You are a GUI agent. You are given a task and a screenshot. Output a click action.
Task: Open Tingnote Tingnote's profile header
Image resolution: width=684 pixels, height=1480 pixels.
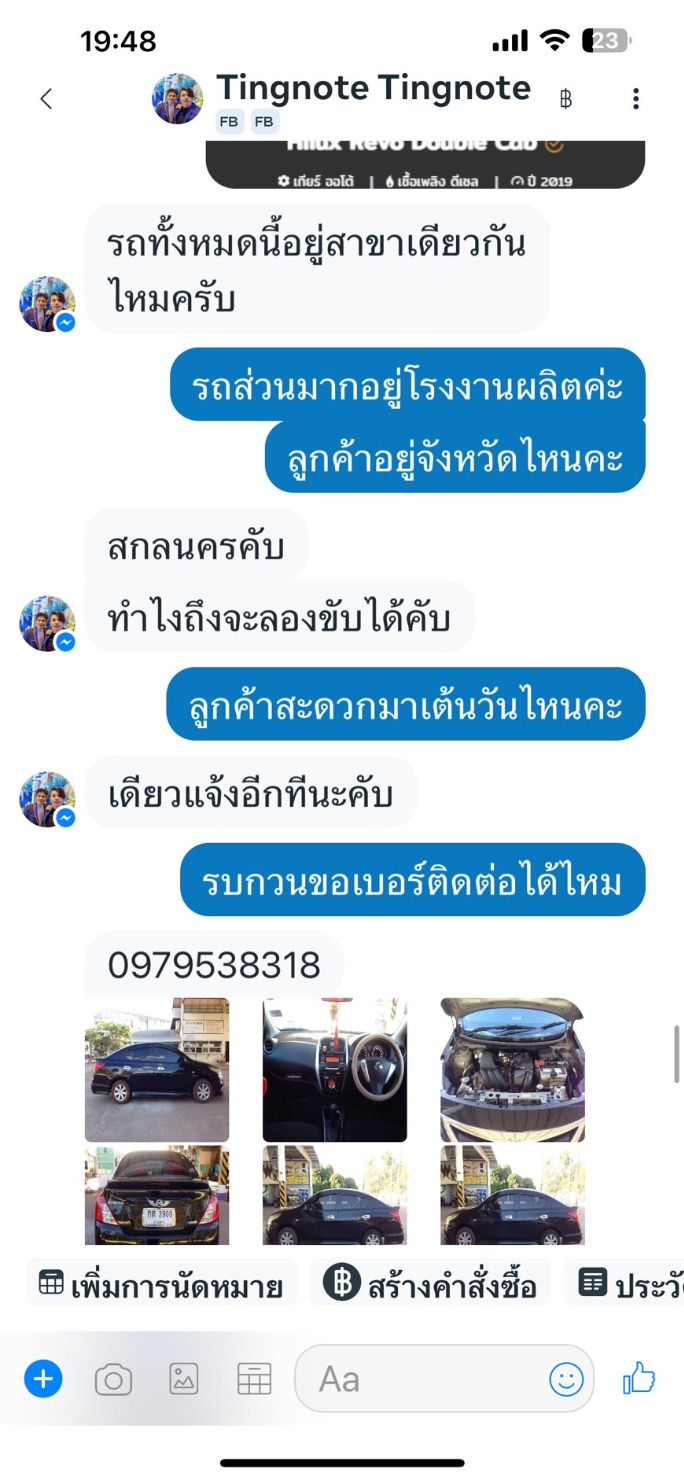tap(372, 90)
